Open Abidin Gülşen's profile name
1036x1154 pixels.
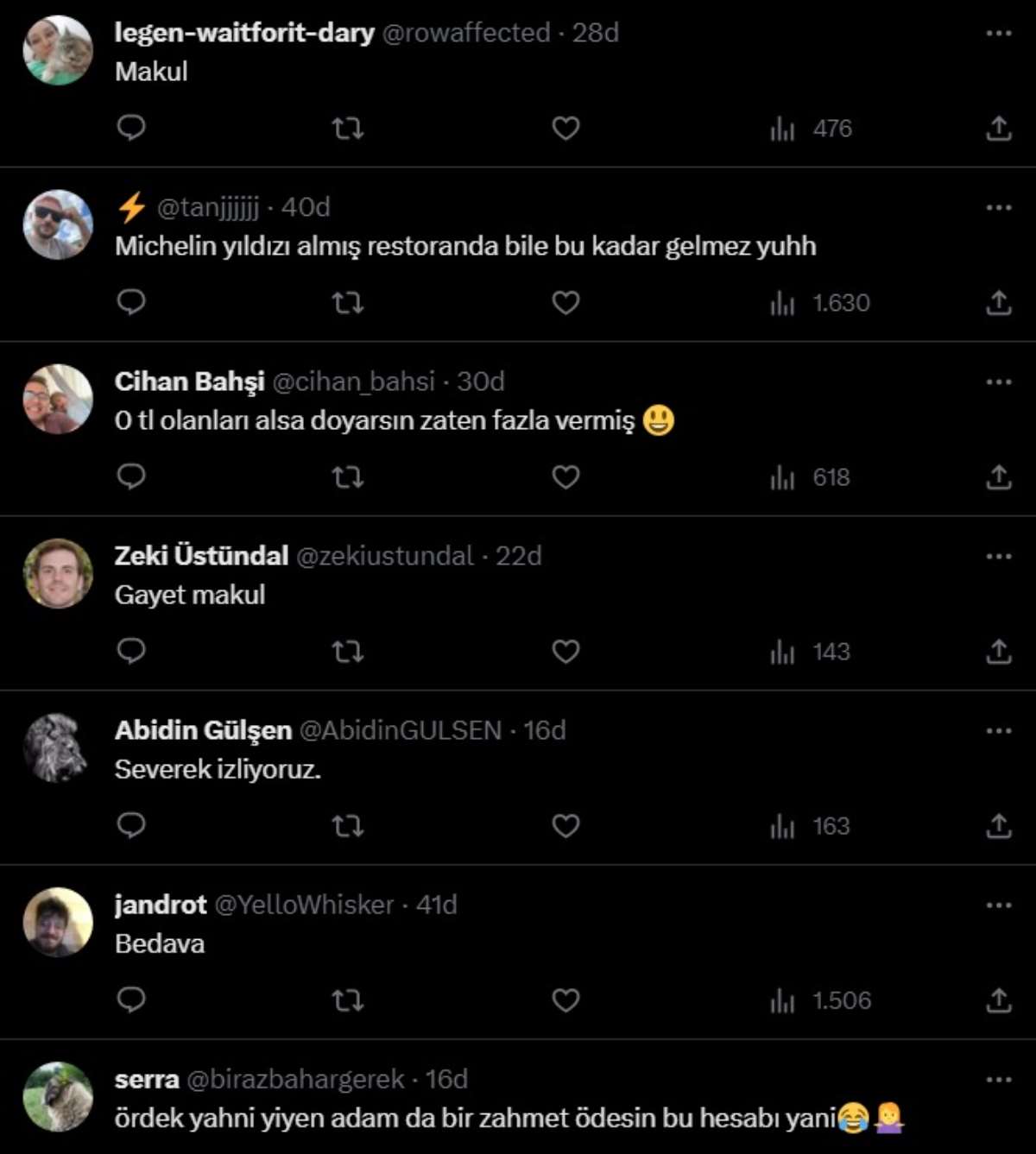[203, 730]
